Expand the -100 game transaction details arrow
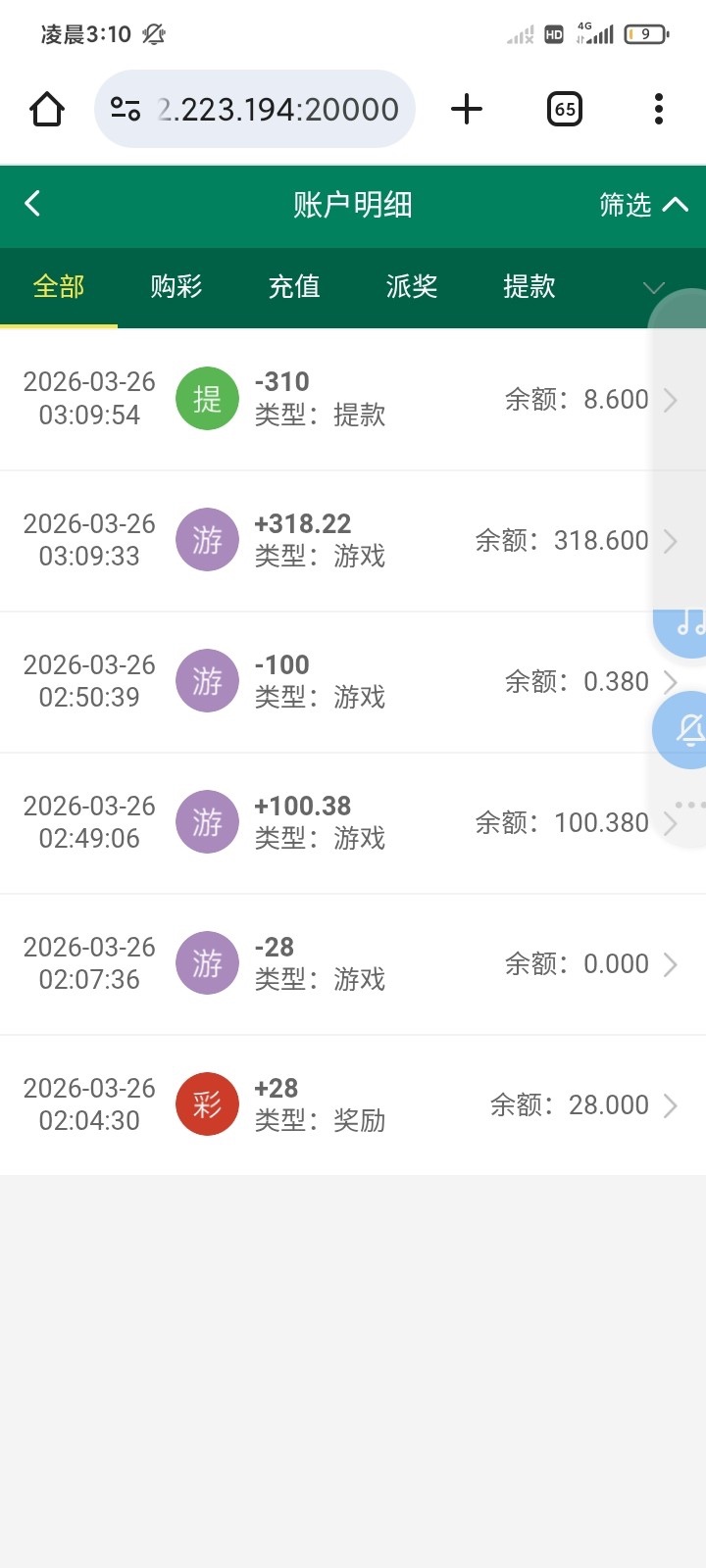This screenshot has height=1568, width=706. (672, 681)
